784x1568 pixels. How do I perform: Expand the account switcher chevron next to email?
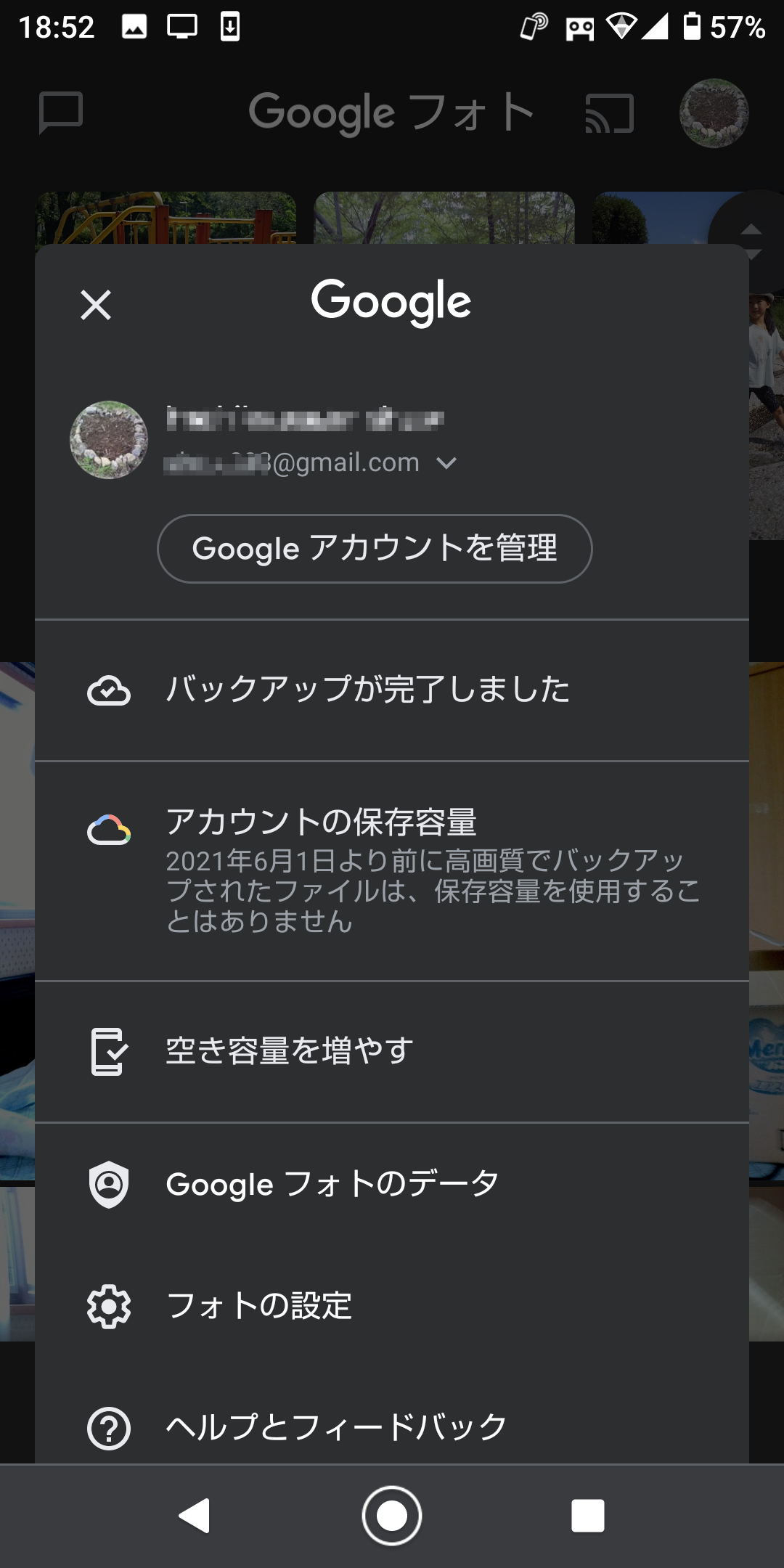446,462
